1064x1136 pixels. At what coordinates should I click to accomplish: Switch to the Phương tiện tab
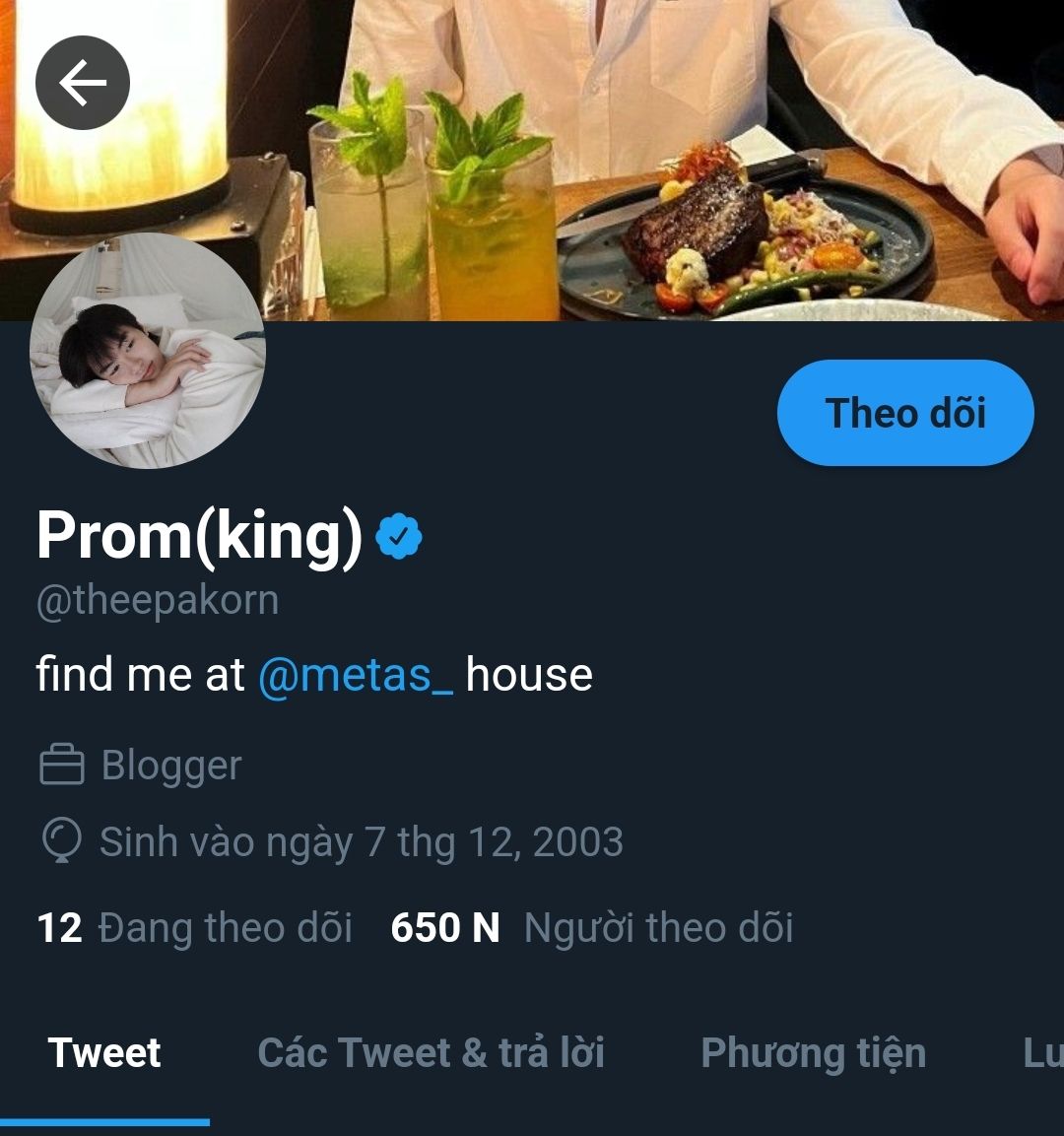(x=813, y=1052)
